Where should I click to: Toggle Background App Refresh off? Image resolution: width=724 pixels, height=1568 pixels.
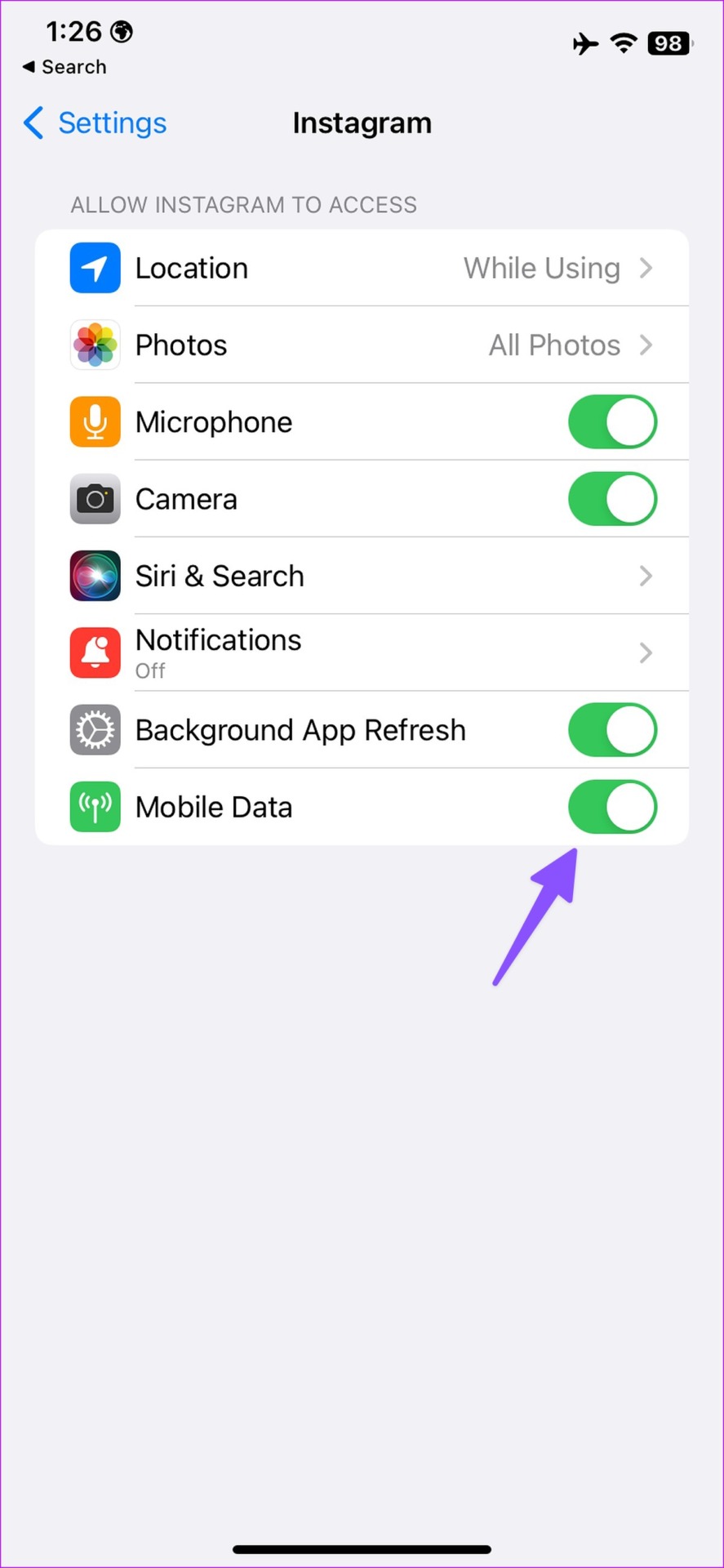612,729
